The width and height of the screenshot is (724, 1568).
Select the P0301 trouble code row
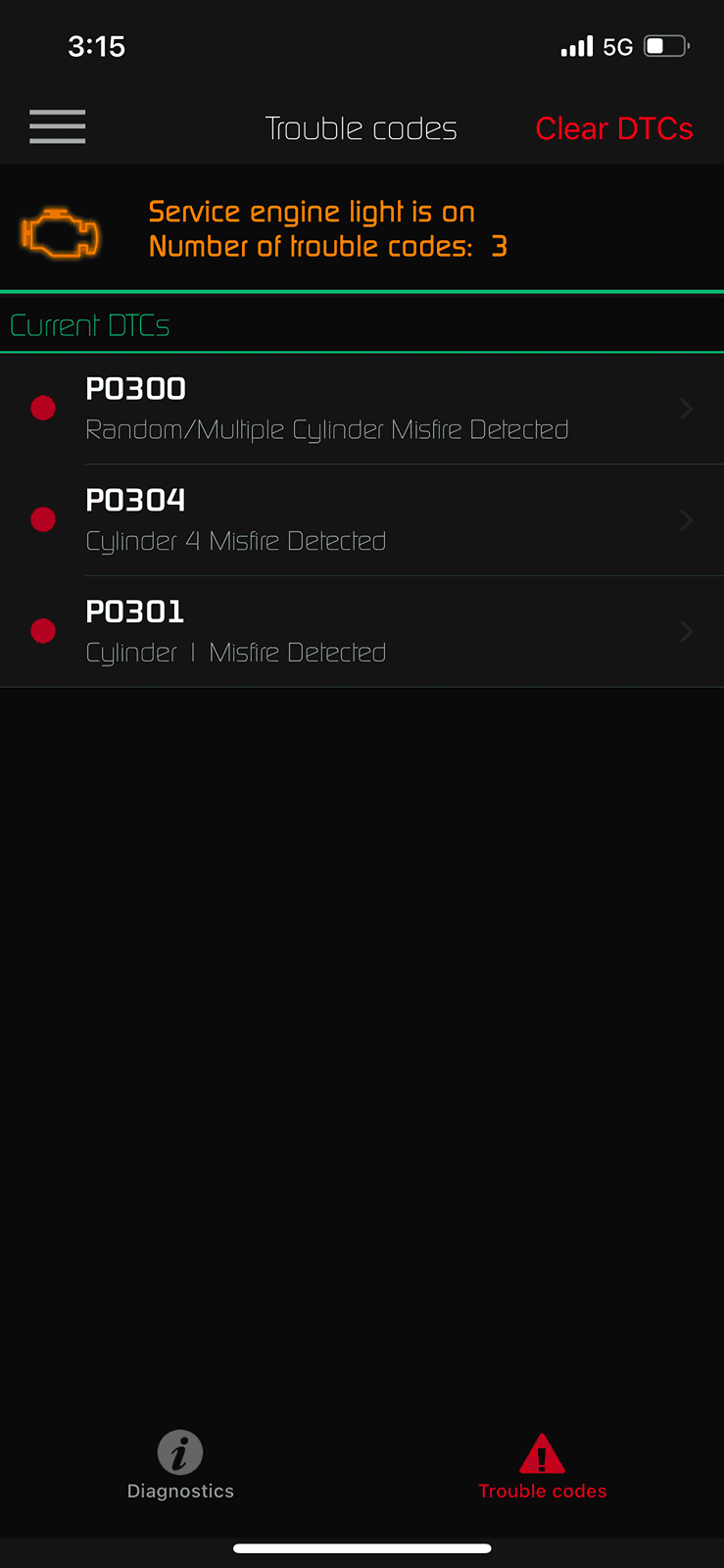point(362,632)
